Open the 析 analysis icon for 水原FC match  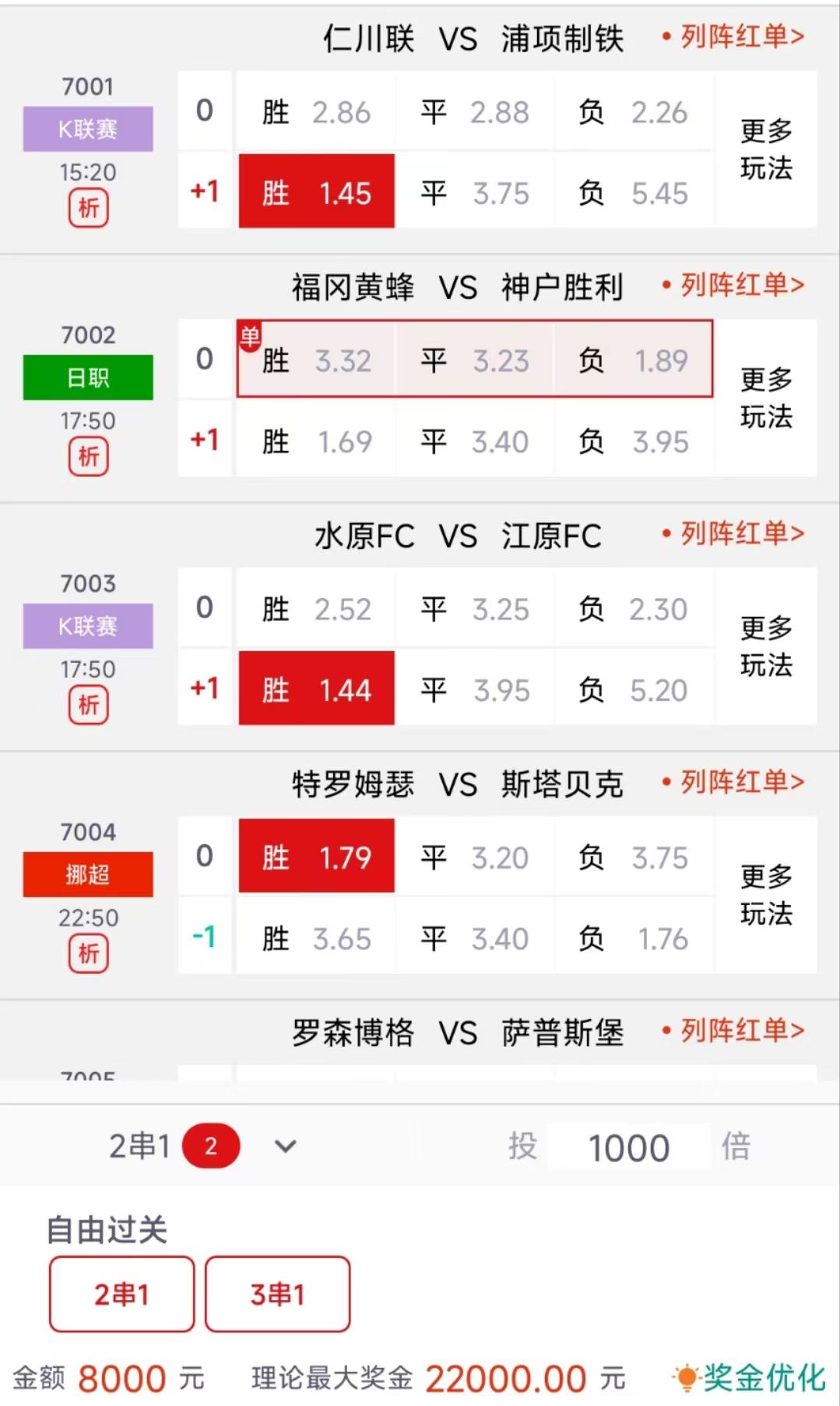point(88,705)
